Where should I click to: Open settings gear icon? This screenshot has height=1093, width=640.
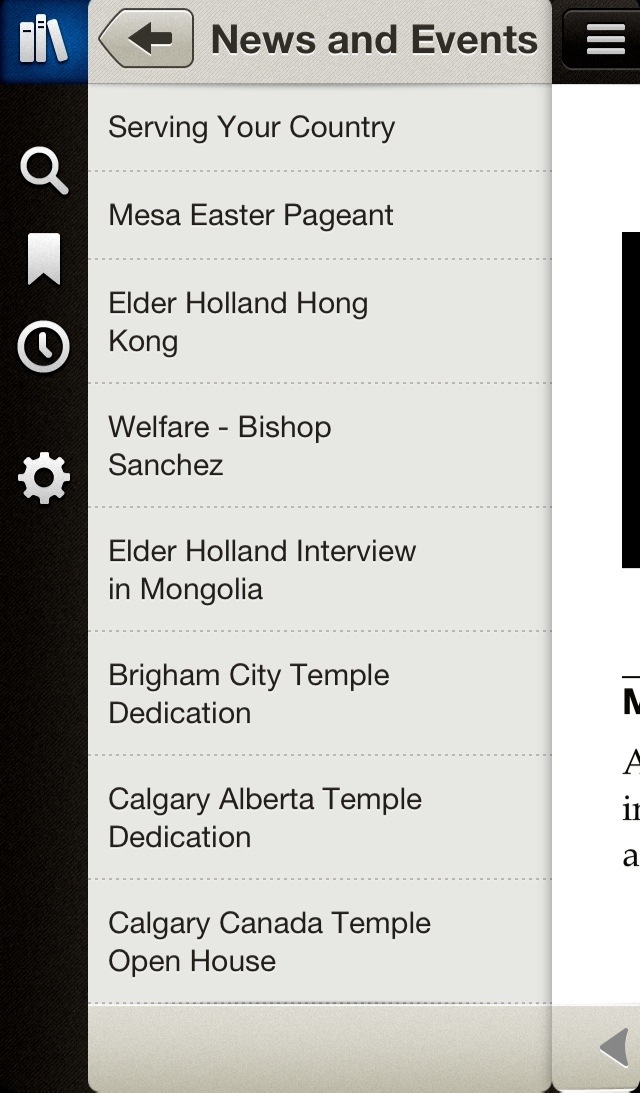[44, 477]
